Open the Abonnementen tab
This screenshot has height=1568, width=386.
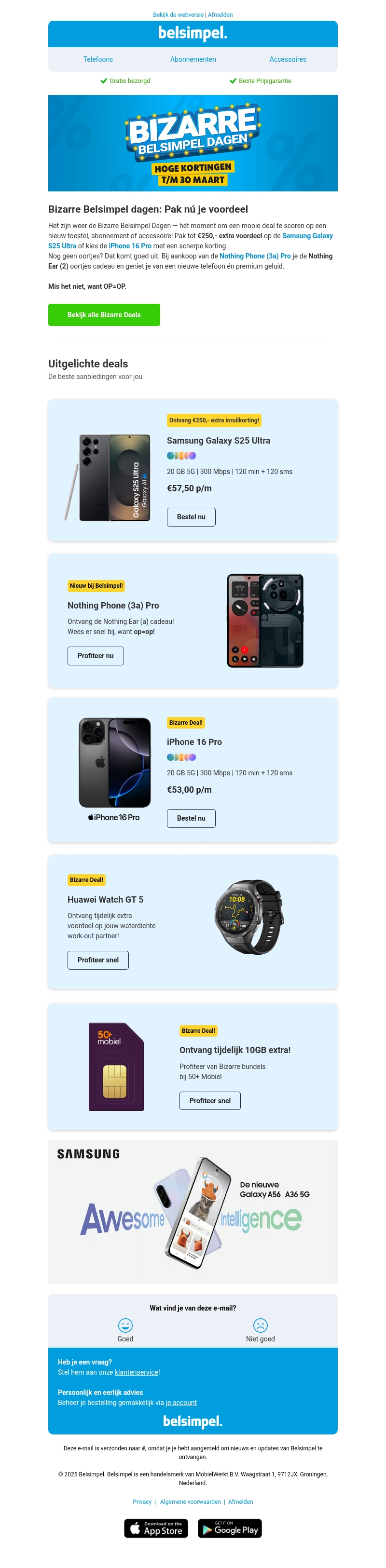[x=193, y=59]
